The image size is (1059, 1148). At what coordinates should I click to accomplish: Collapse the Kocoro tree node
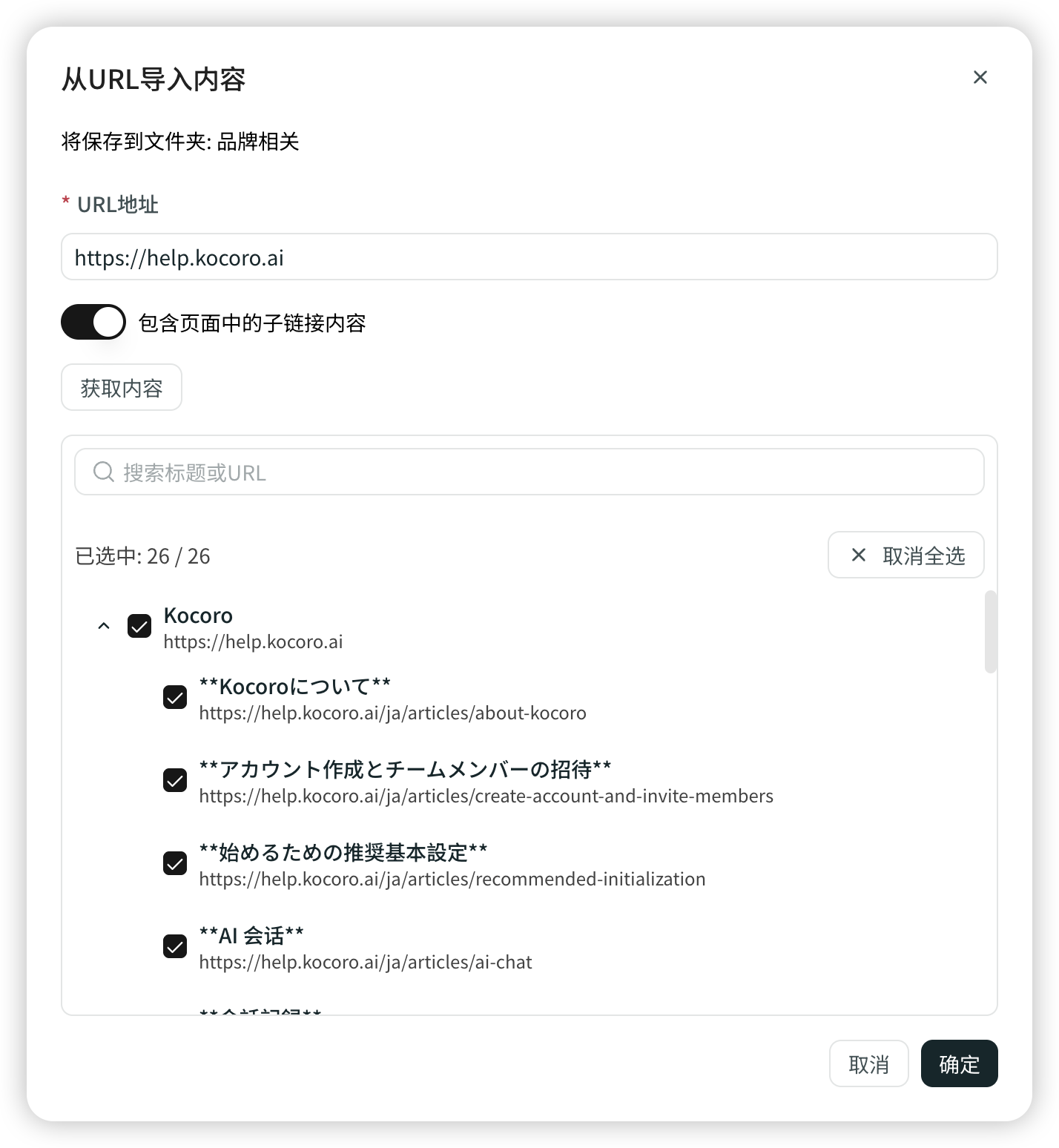pyautogui.click(x=104, y=627)
